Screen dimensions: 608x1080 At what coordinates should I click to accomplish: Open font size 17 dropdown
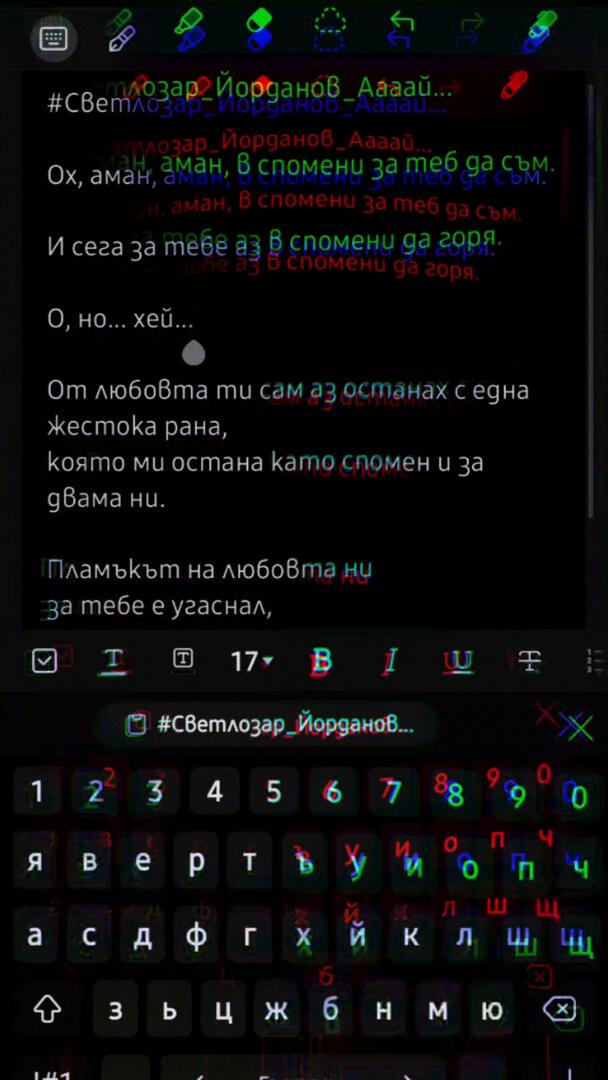point(251,661)
